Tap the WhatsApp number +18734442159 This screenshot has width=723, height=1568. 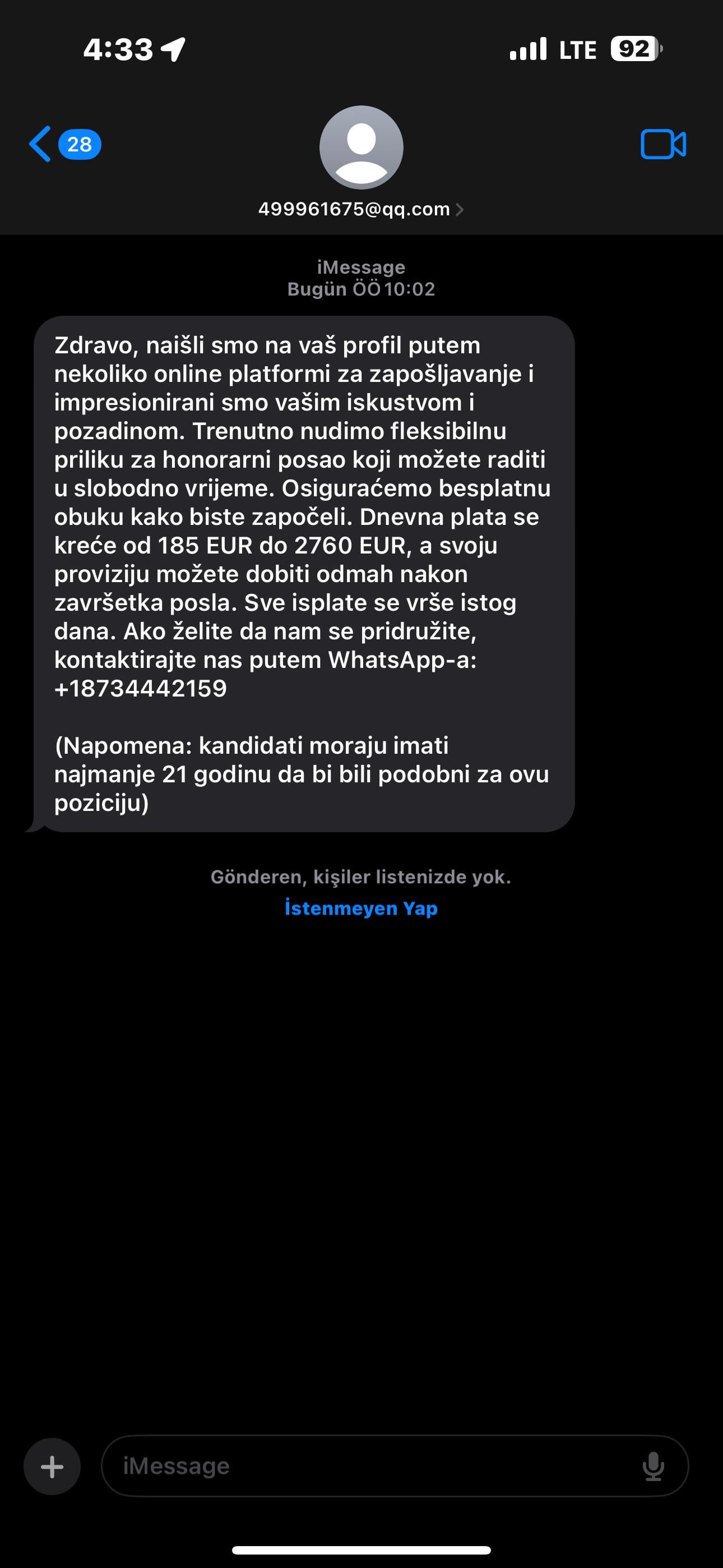[x=141, y=689]
